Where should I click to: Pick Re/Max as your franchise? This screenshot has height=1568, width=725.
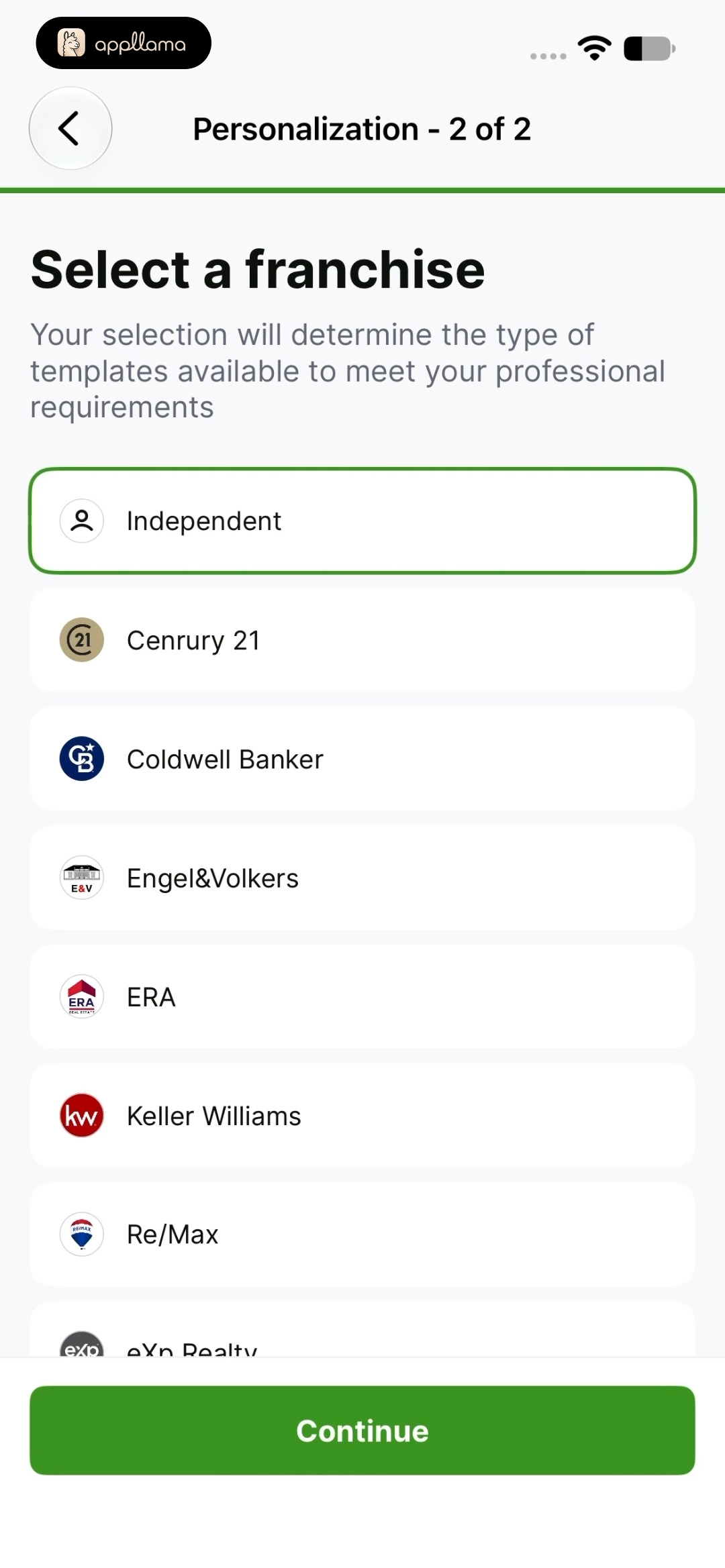362,1234
